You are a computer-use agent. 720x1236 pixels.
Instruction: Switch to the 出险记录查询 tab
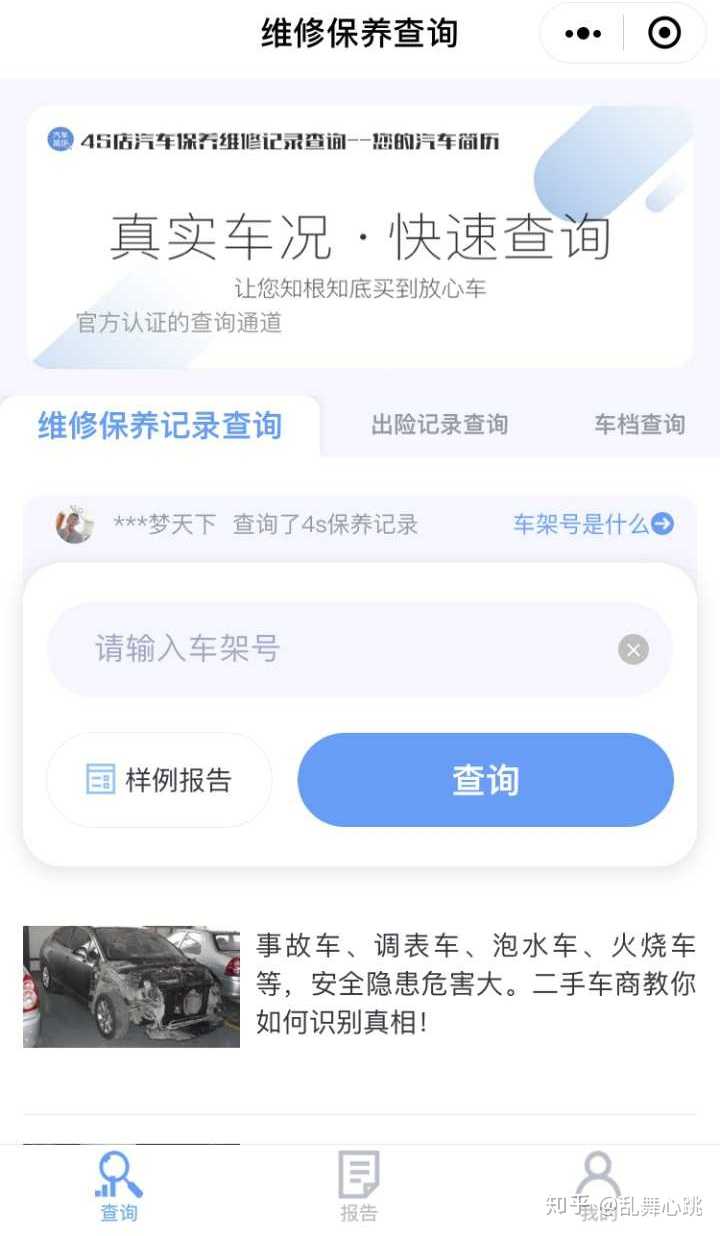coord(437,424)
